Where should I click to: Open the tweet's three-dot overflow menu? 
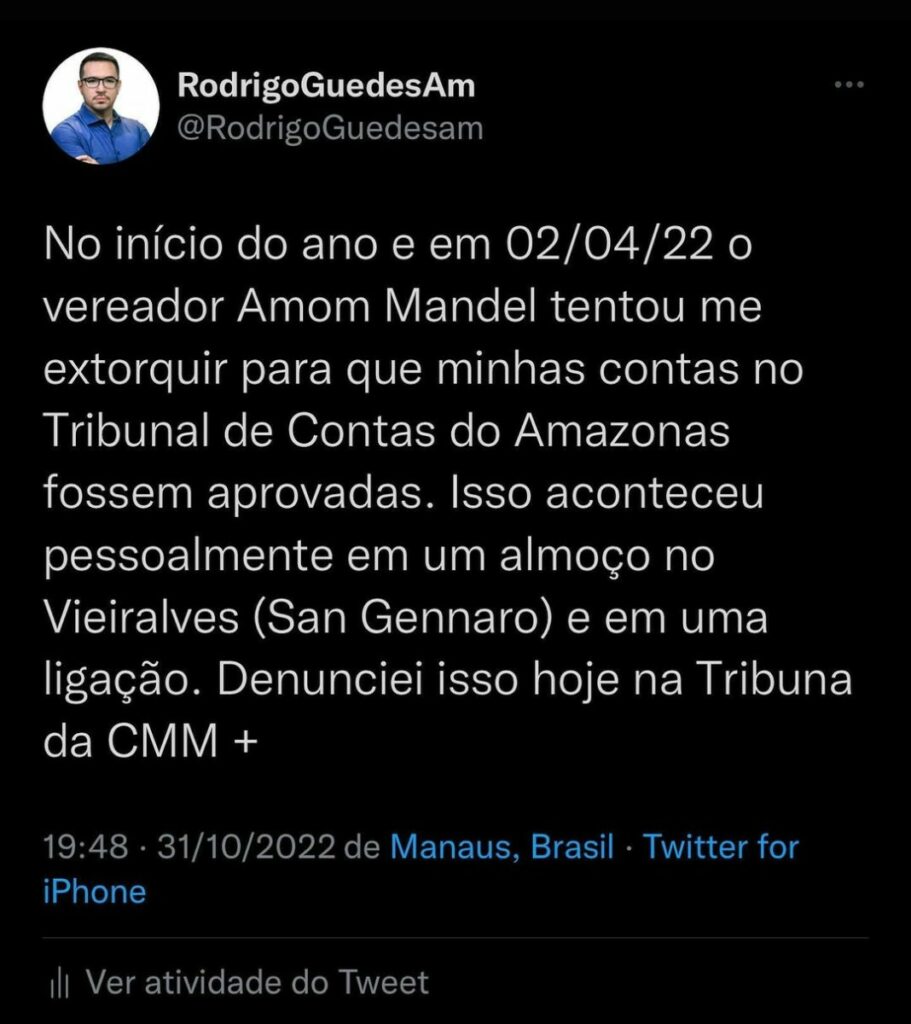(x=848, y=85)
